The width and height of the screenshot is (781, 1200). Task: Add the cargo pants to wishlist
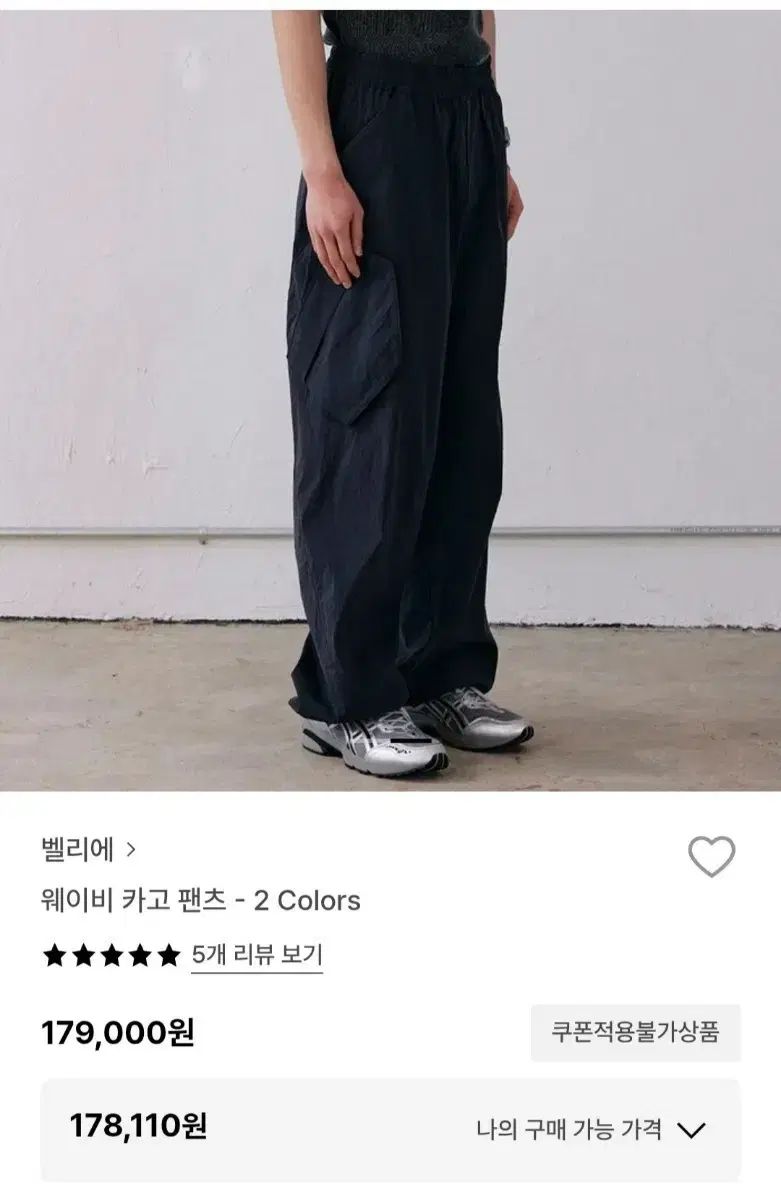[711, 857]
